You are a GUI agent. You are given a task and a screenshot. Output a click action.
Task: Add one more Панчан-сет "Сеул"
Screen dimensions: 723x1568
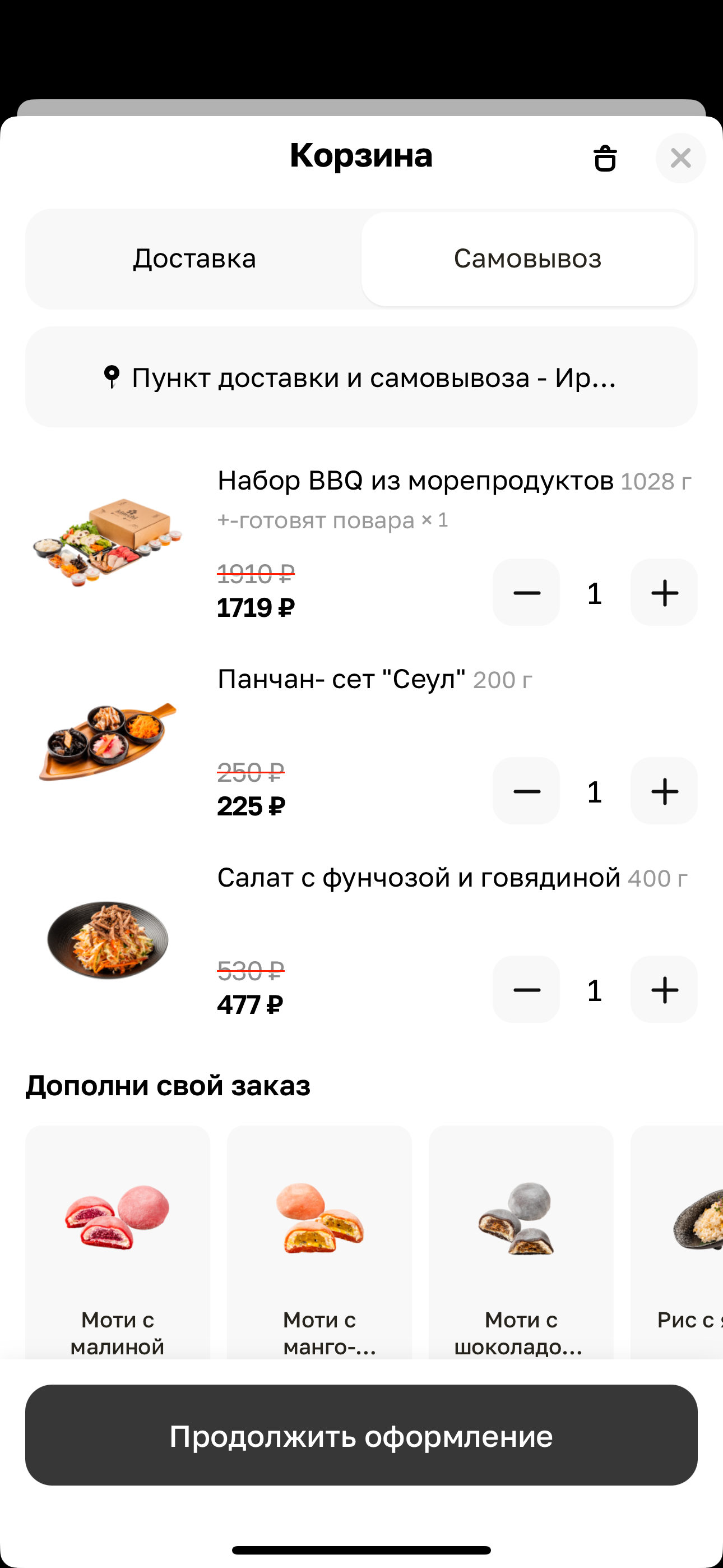tap(664, 791)
